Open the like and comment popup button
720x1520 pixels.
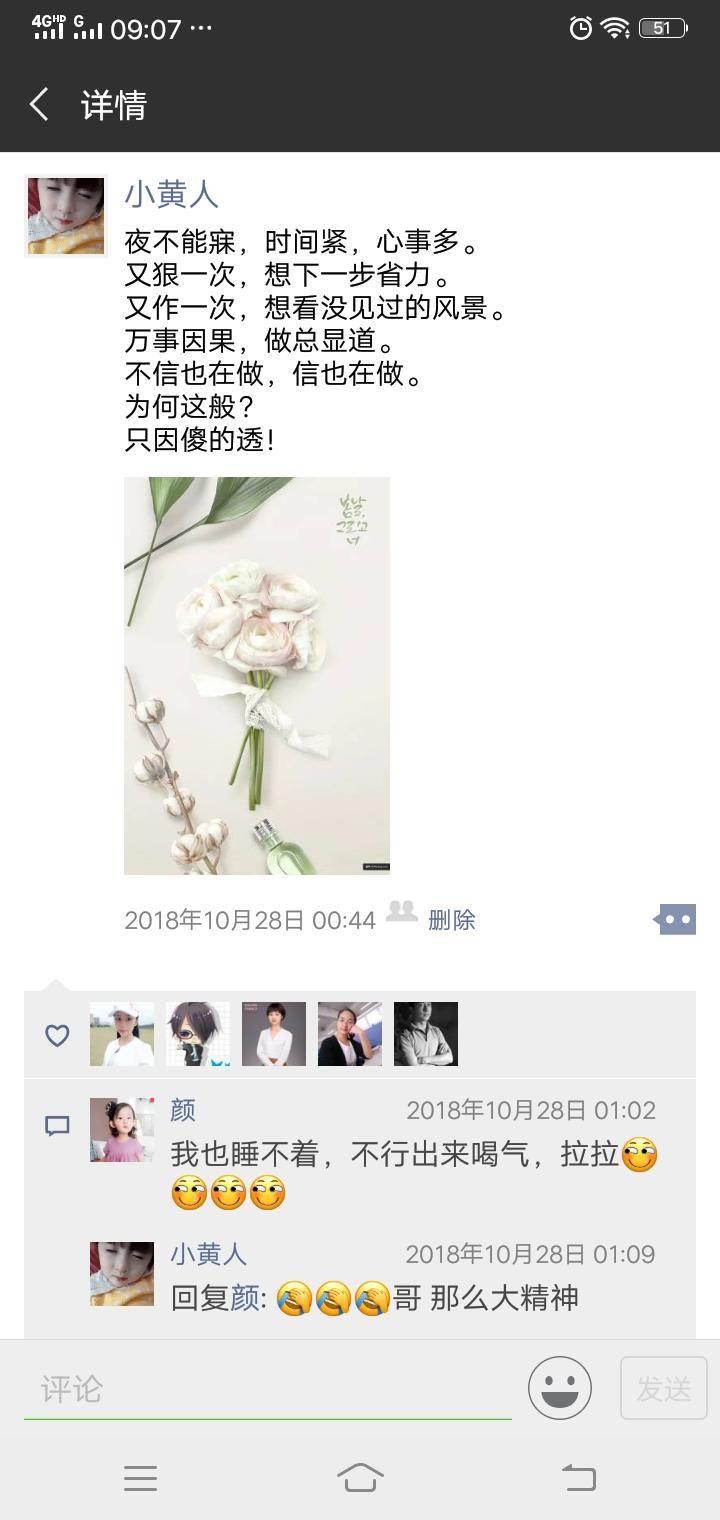tap(676, 919)
